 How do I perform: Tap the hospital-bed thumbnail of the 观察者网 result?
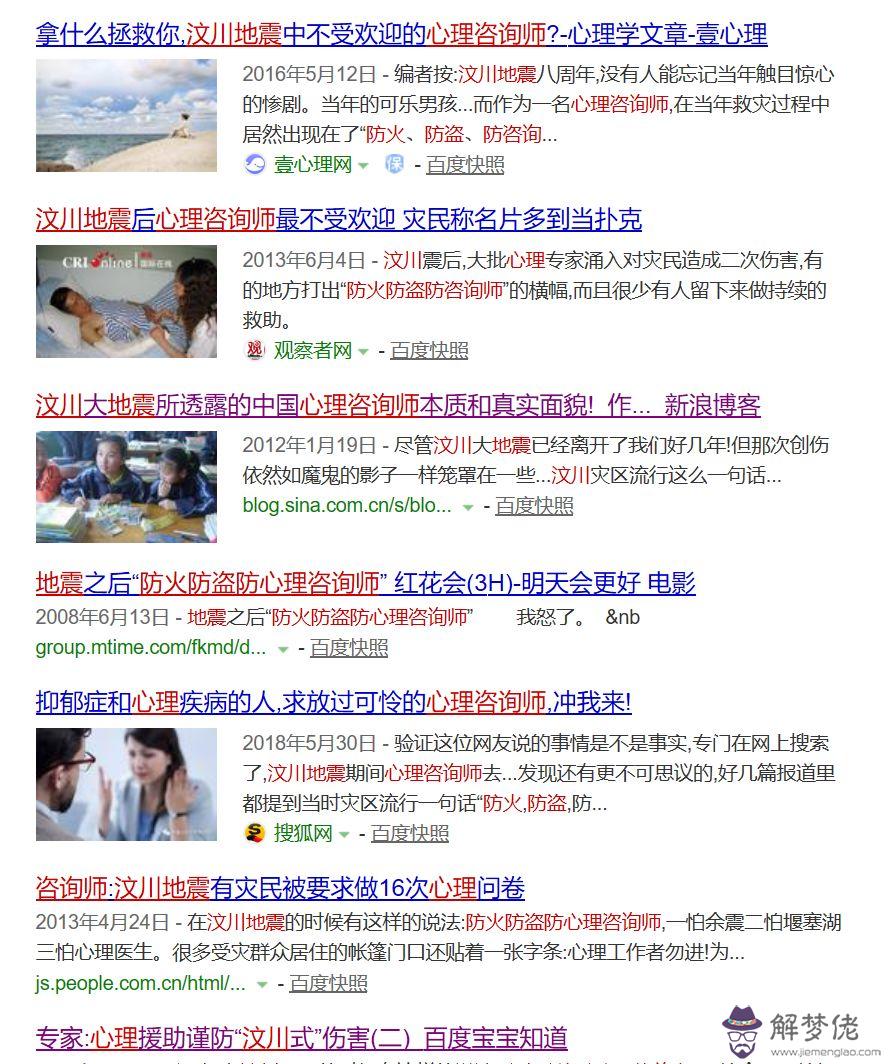pos(126,301)
